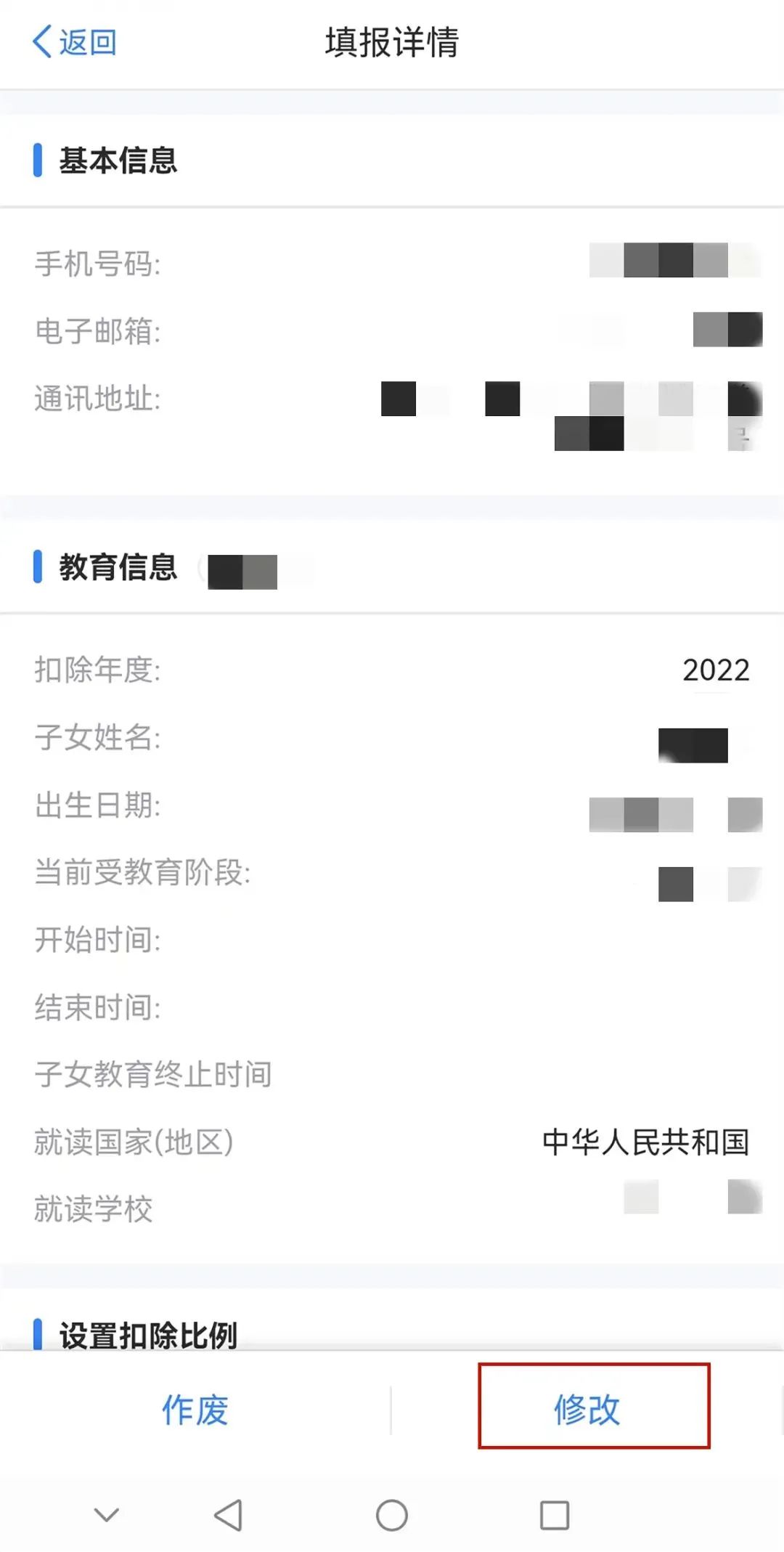Tap 作废 to void this record
The image size is (784, 1552).
click(x=195, y=1410)
